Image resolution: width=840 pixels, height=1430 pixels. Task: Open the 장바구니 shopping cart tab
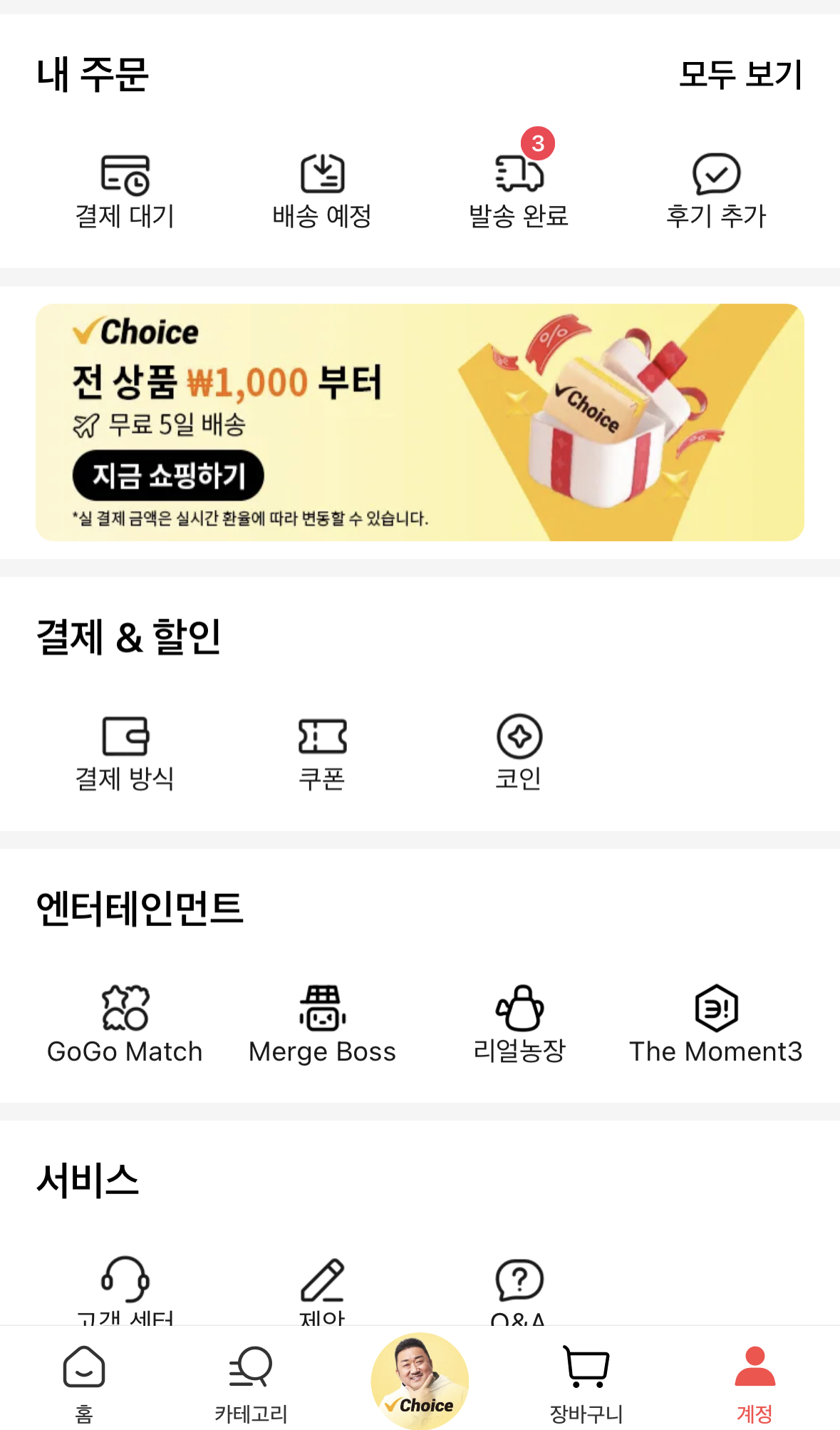(x=587, y=1381)
